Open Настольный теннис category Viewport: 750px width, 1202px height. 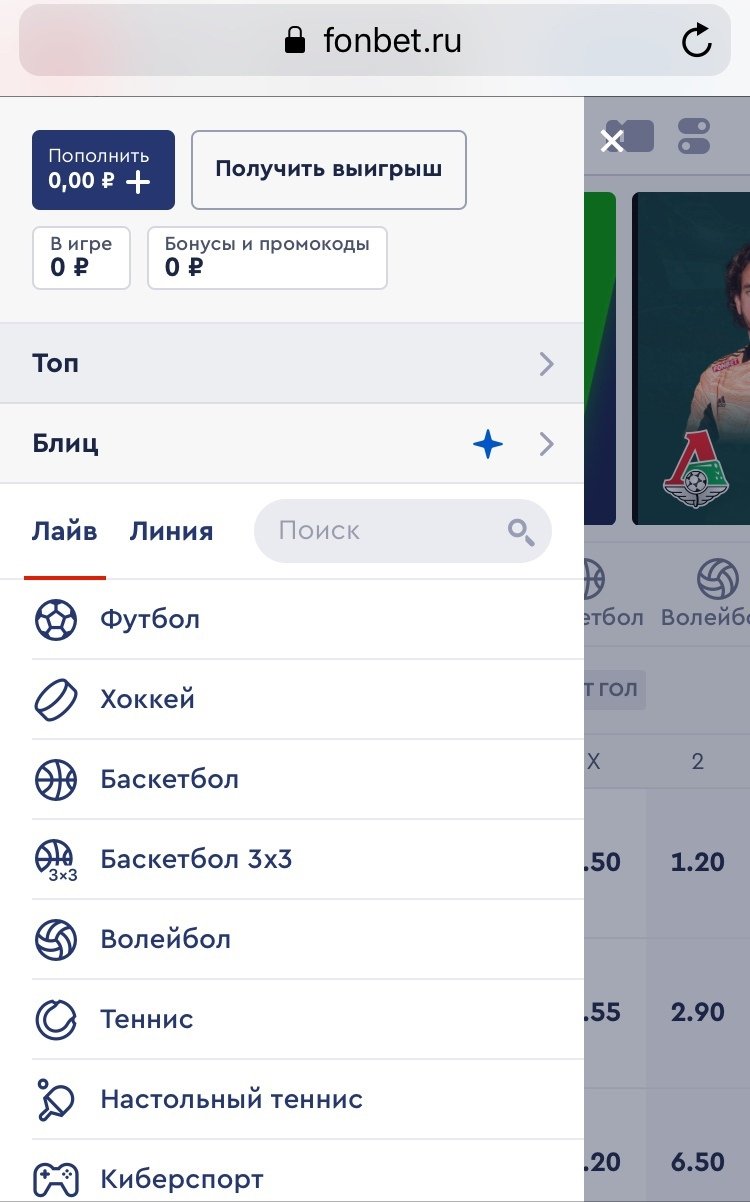[231, 1099]
